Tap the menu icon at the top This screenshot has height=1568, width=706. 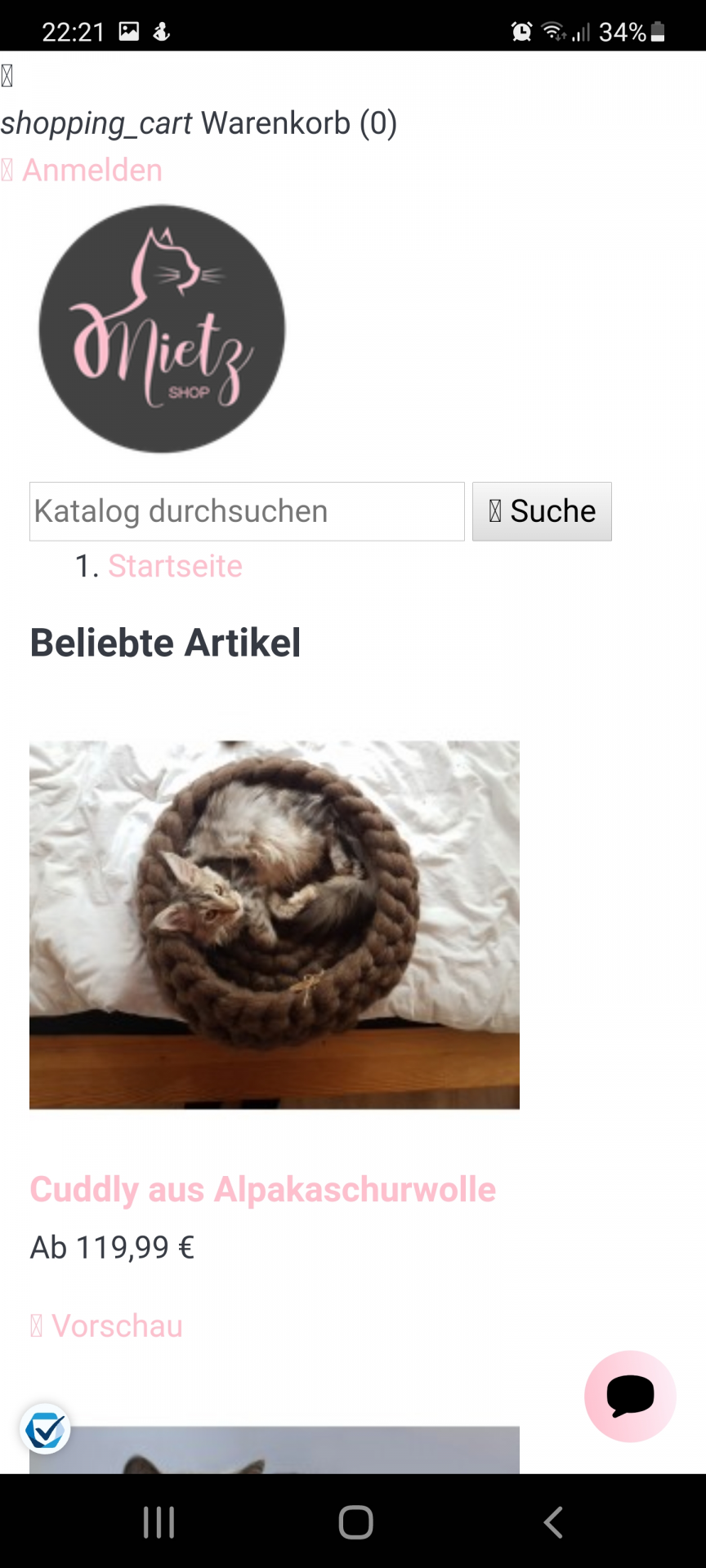(7, 76)
